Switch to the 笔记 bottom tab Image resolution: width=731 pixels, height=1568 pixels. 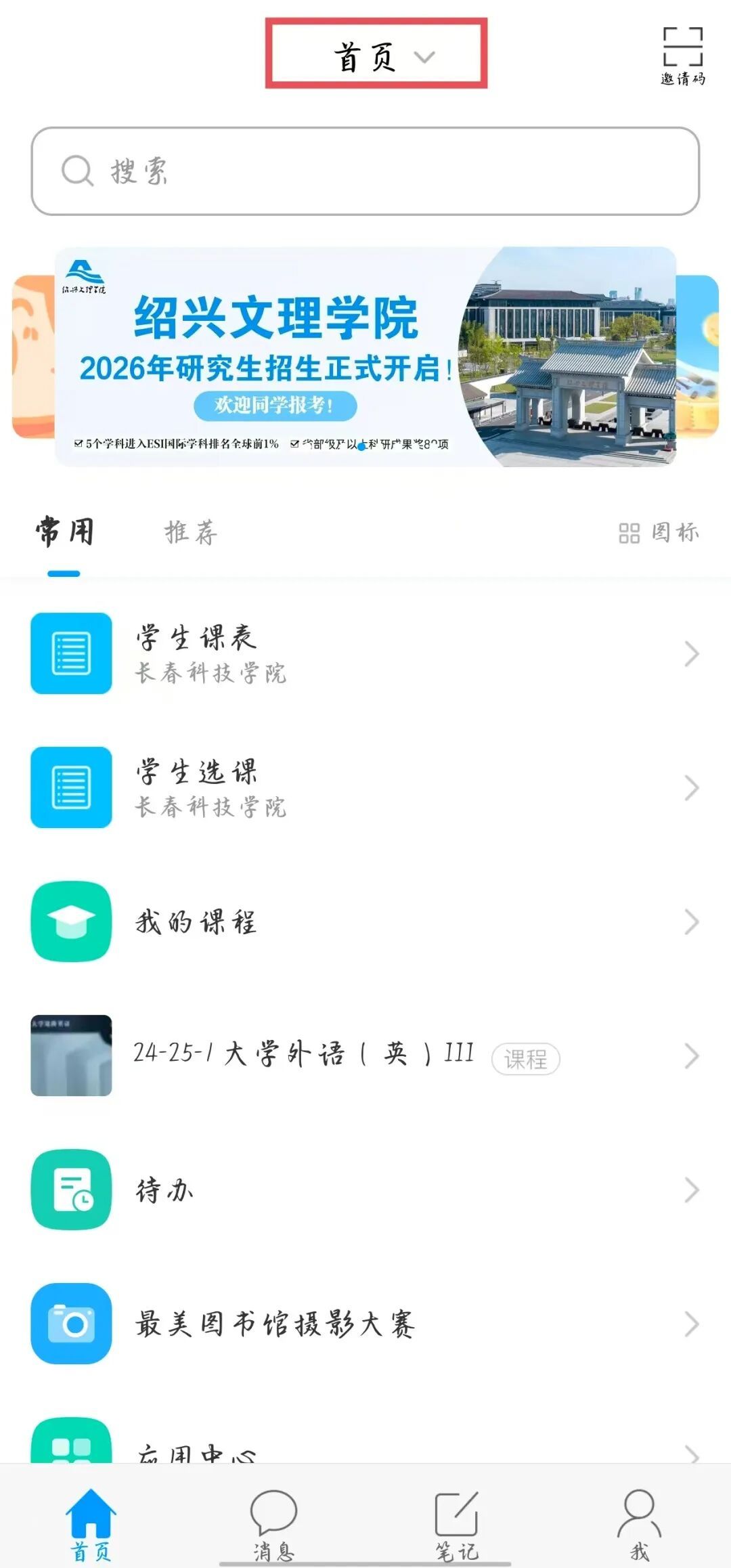click(456, 1521)
